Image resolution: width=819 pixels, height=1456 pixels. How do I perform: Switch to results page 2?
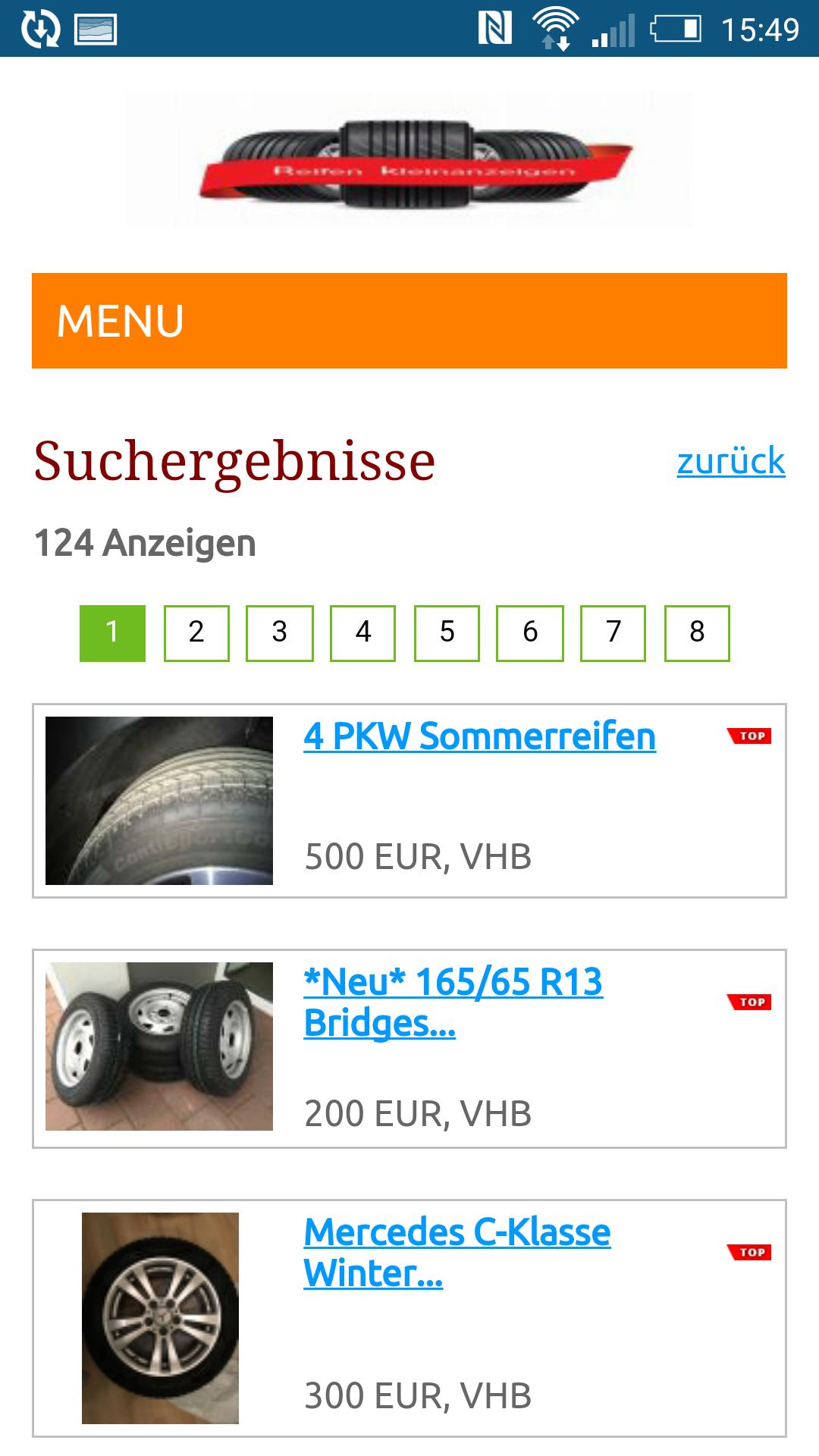tap(196, 630)
